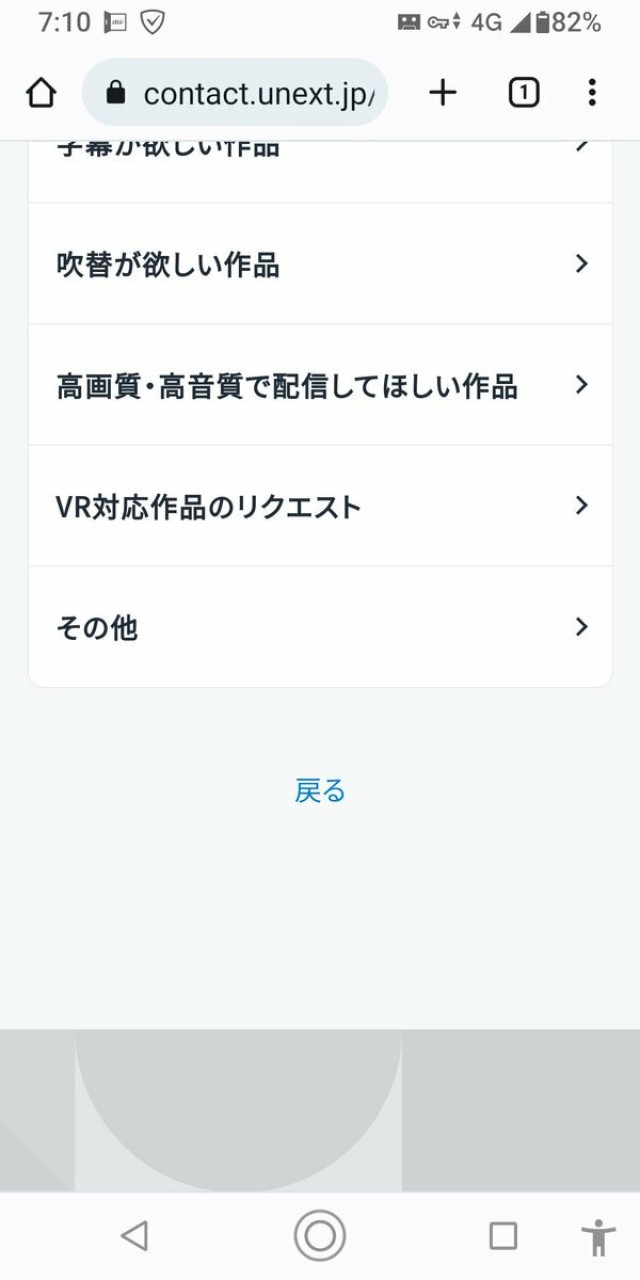
Task: Open VR対応作品のリクエスト
Action: (320, 507)
